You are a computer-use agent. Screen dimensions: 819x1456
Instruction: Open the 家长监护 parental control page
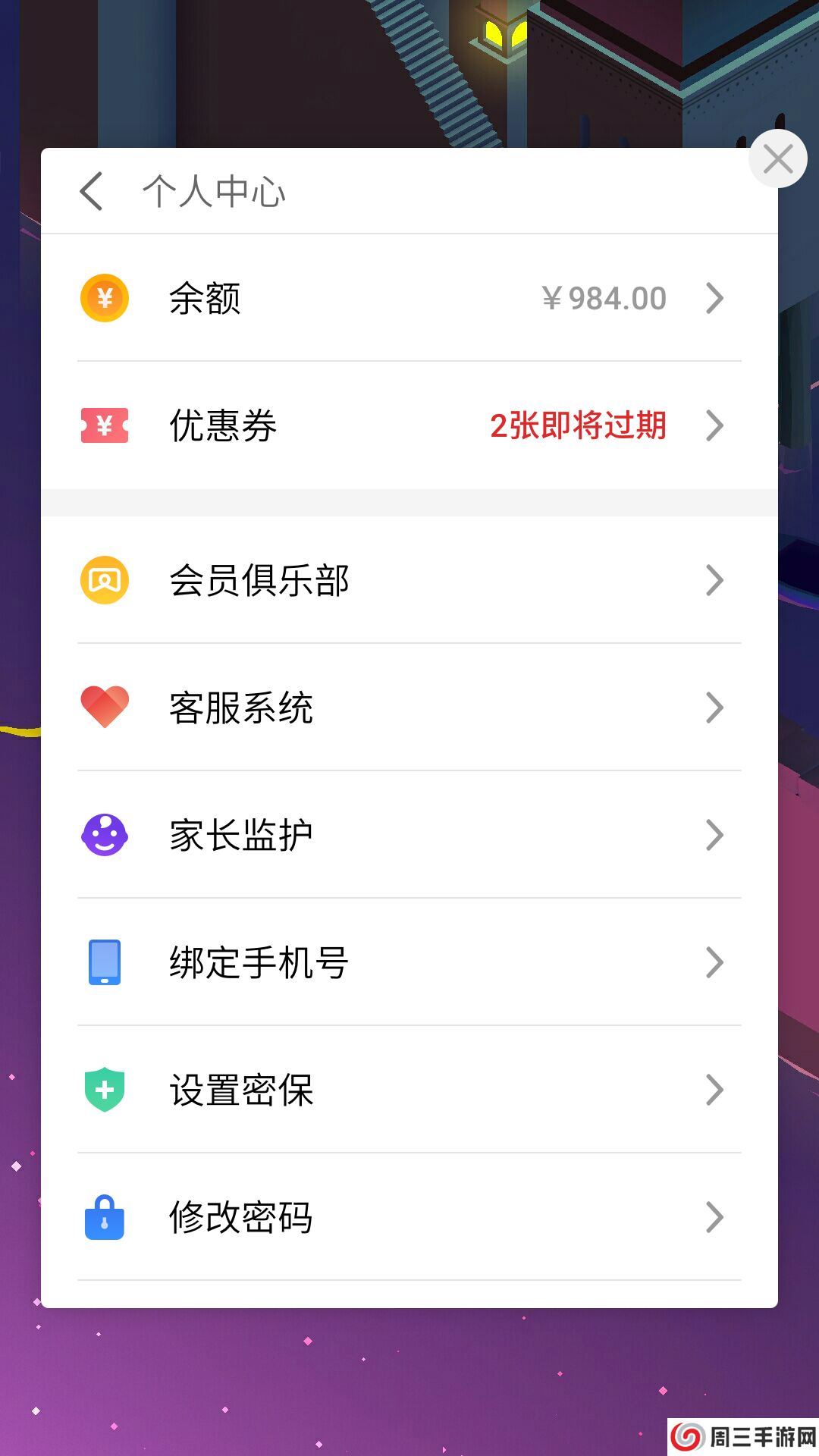[241, 835]
